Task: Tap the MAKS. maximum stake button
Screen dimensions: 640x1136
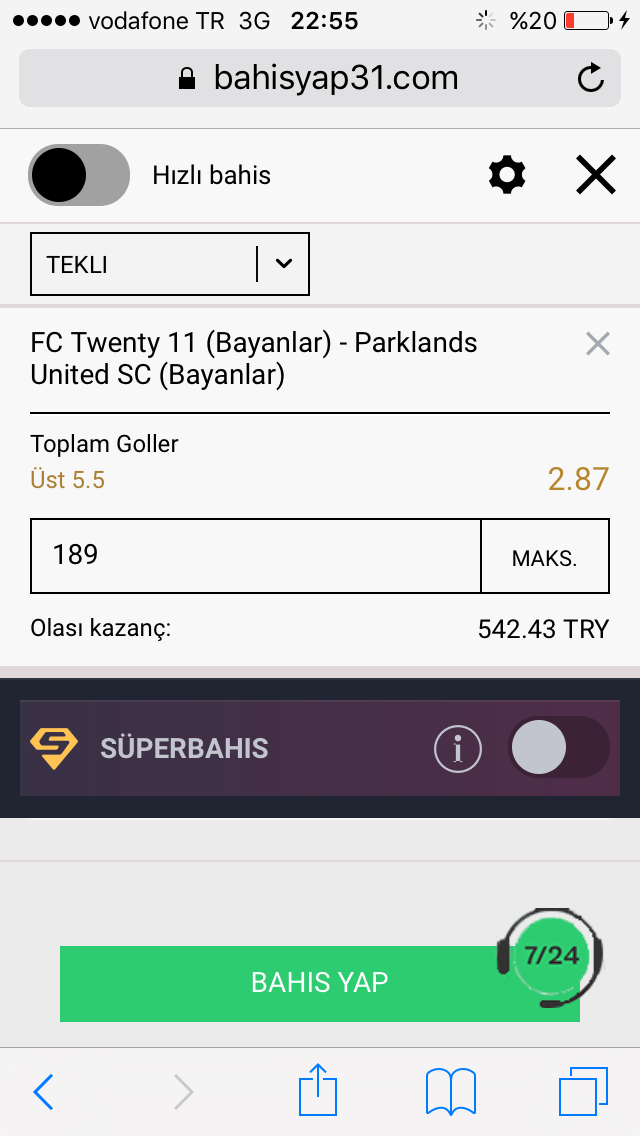Action: point(545,556)
